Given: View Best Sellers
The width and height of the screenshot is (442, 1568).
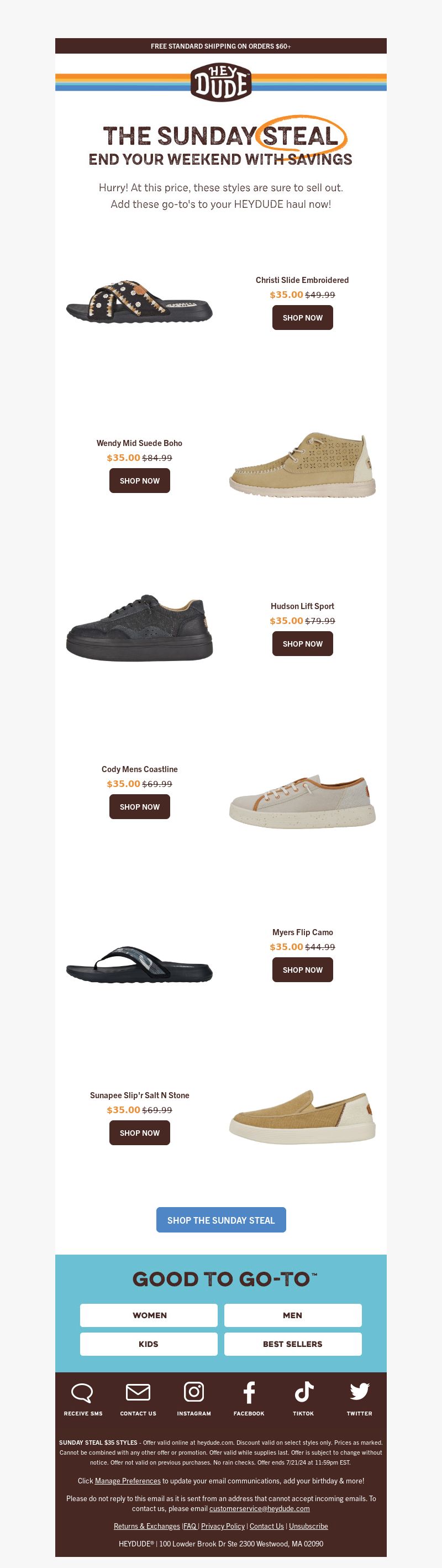Looking at the screenshot, I should click(292, 1344).
